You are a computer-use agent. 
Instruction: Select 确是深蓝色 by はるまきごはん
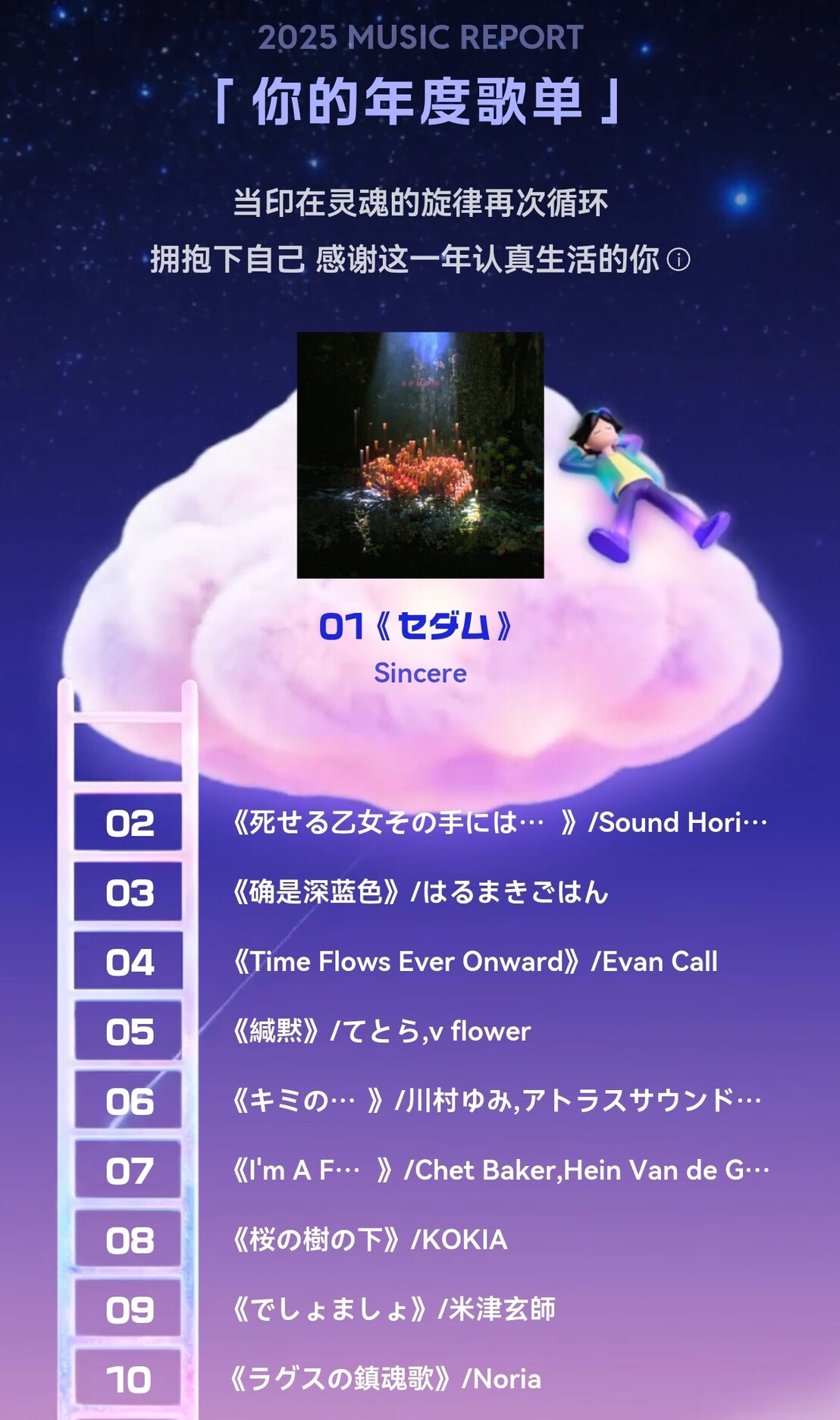point(421,892)
